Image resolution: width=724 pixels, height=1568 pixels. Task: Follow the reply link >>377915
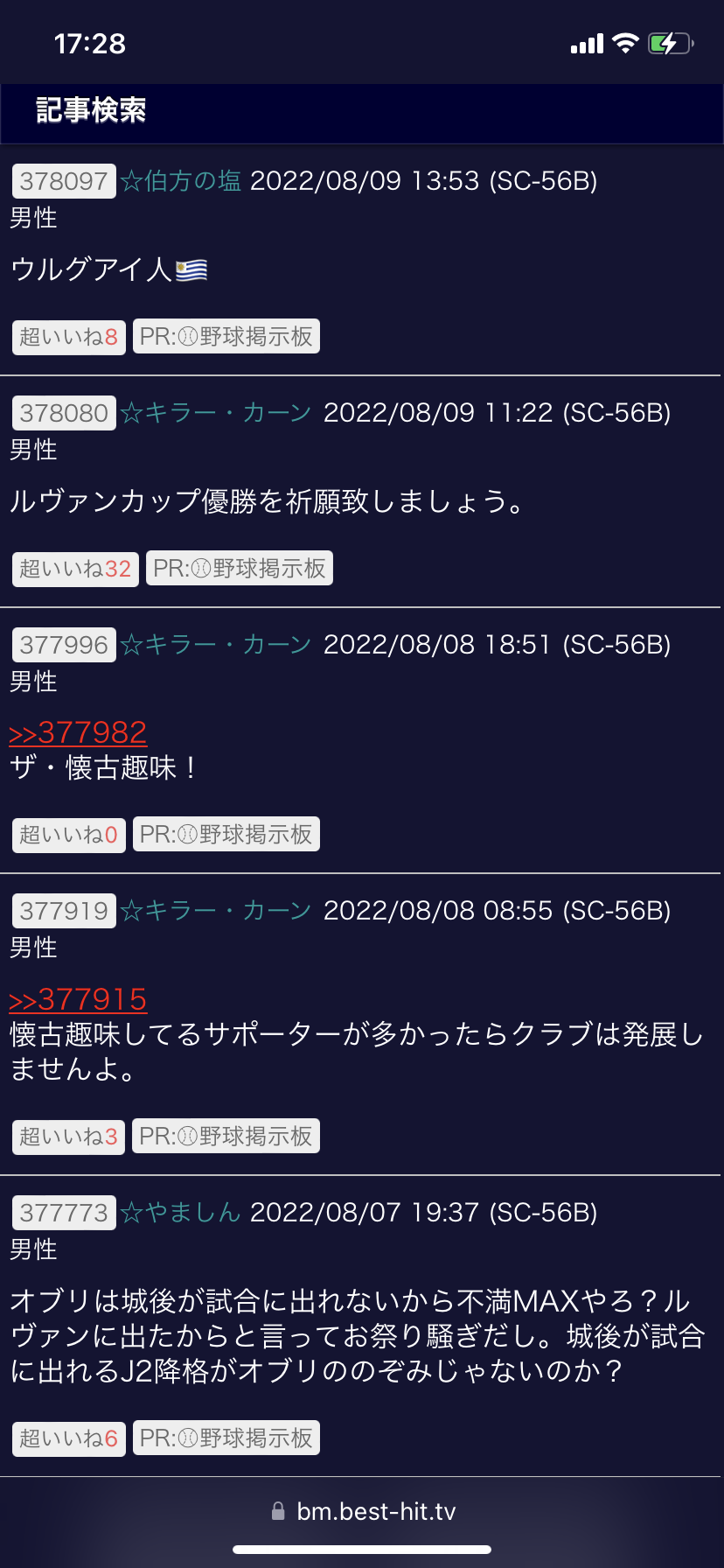(78, 999)
